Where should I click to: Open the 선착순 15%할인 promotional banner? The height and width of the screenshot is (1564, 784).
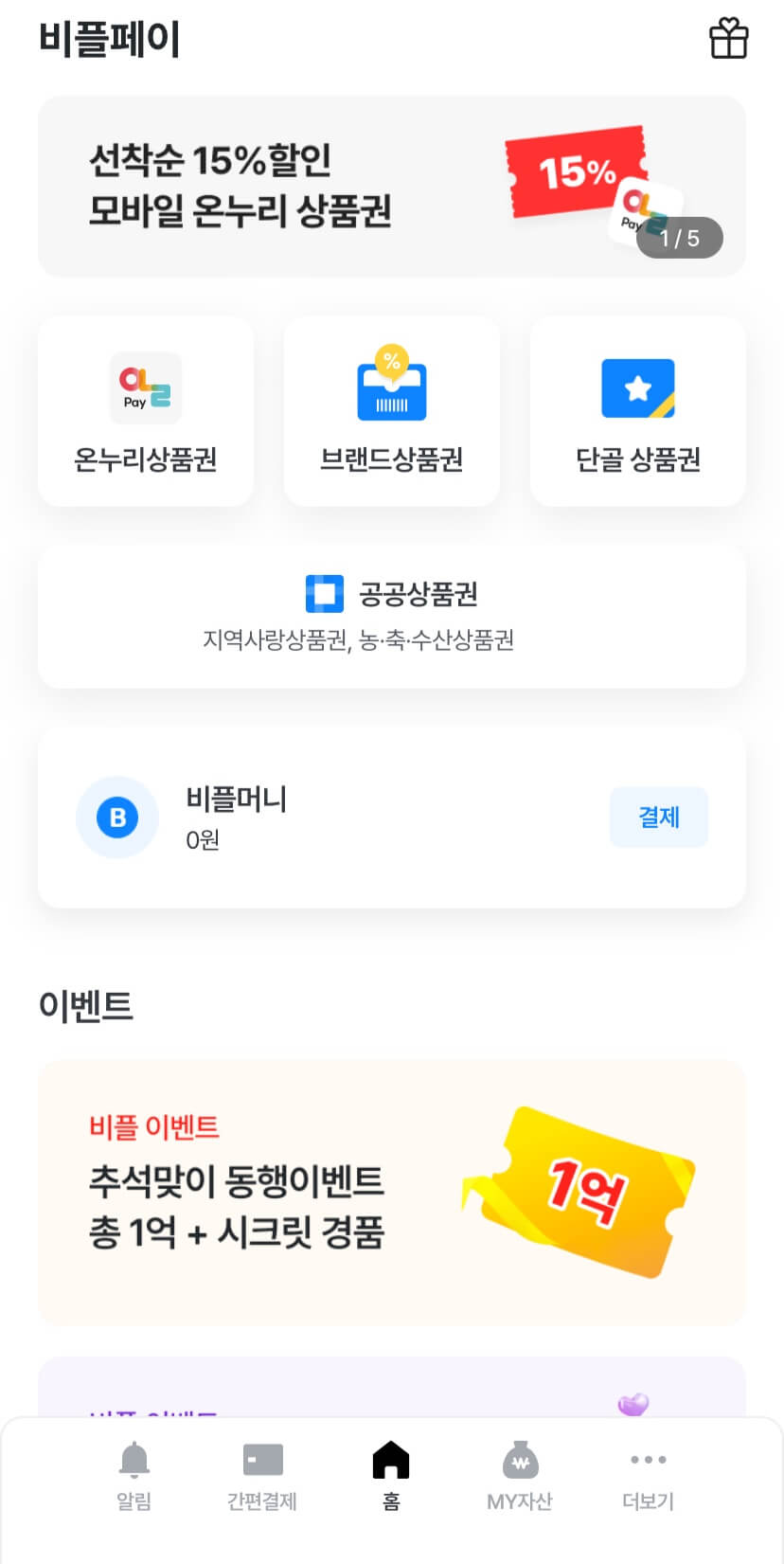click(391, 186)
